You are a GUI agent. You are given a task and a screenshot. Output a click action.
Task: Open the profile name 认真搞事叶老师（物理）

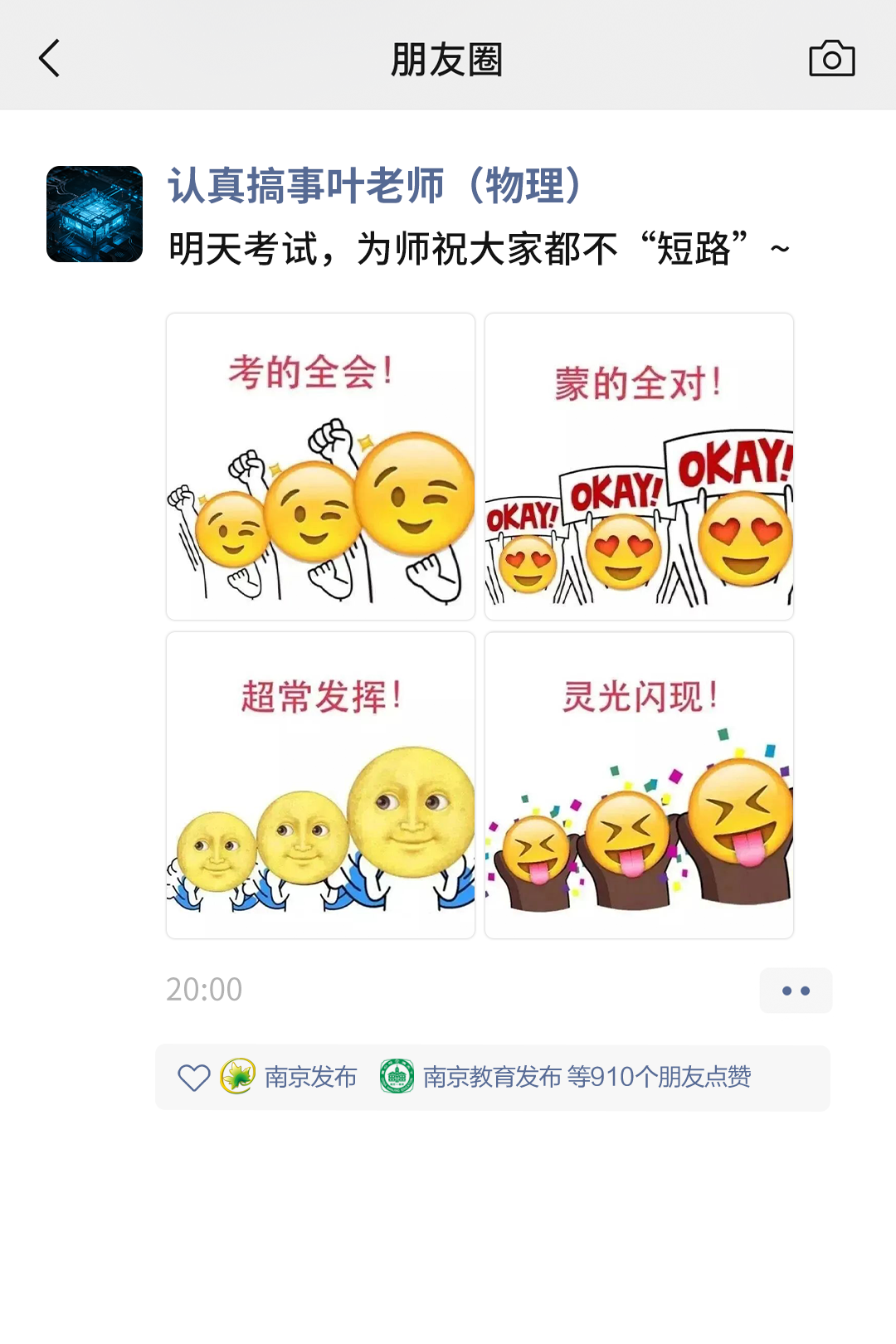(x=376, y=185)
